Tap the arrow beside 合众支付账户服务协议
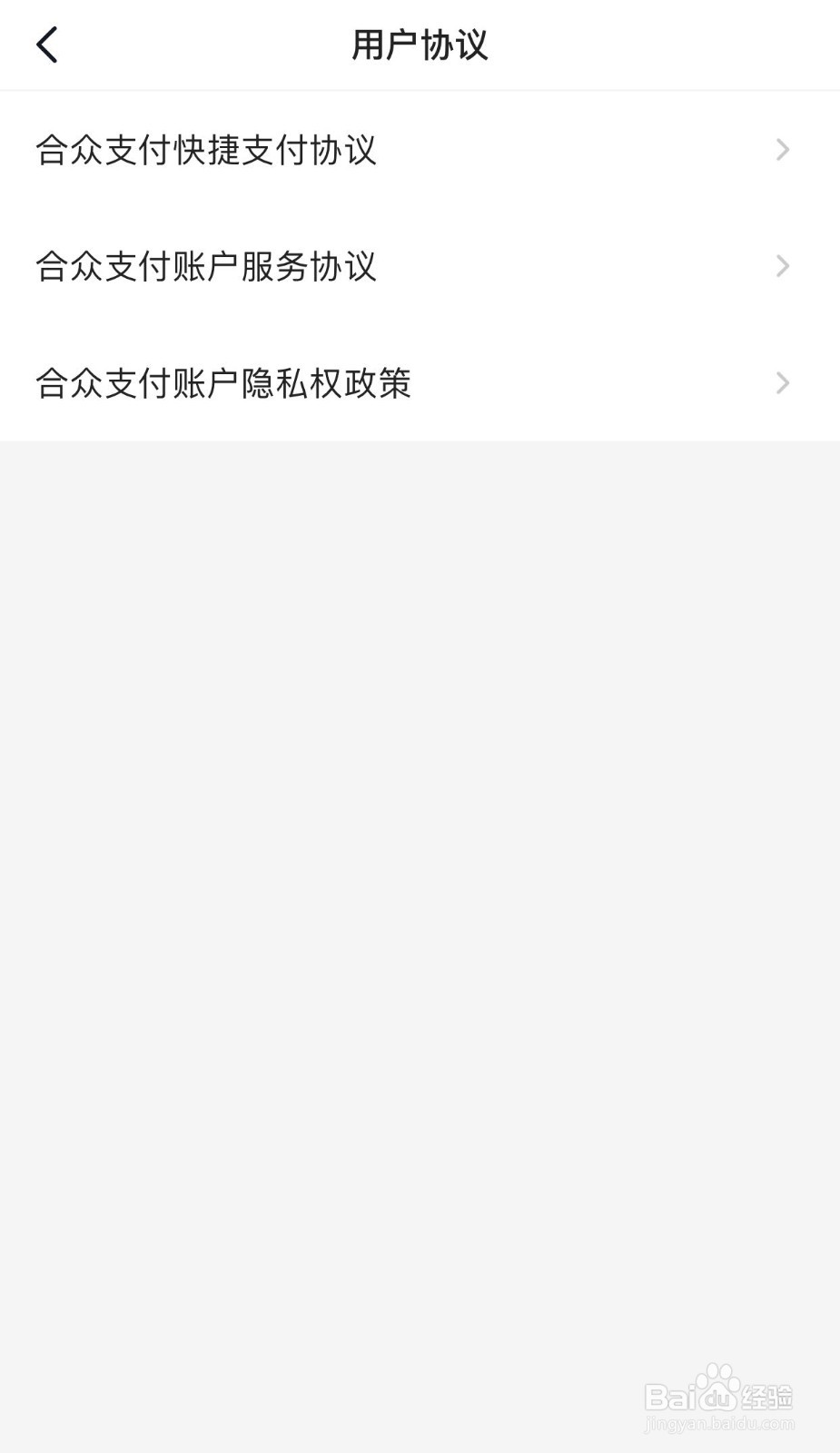Viewport: 840px width, 1453px height. 781,266
